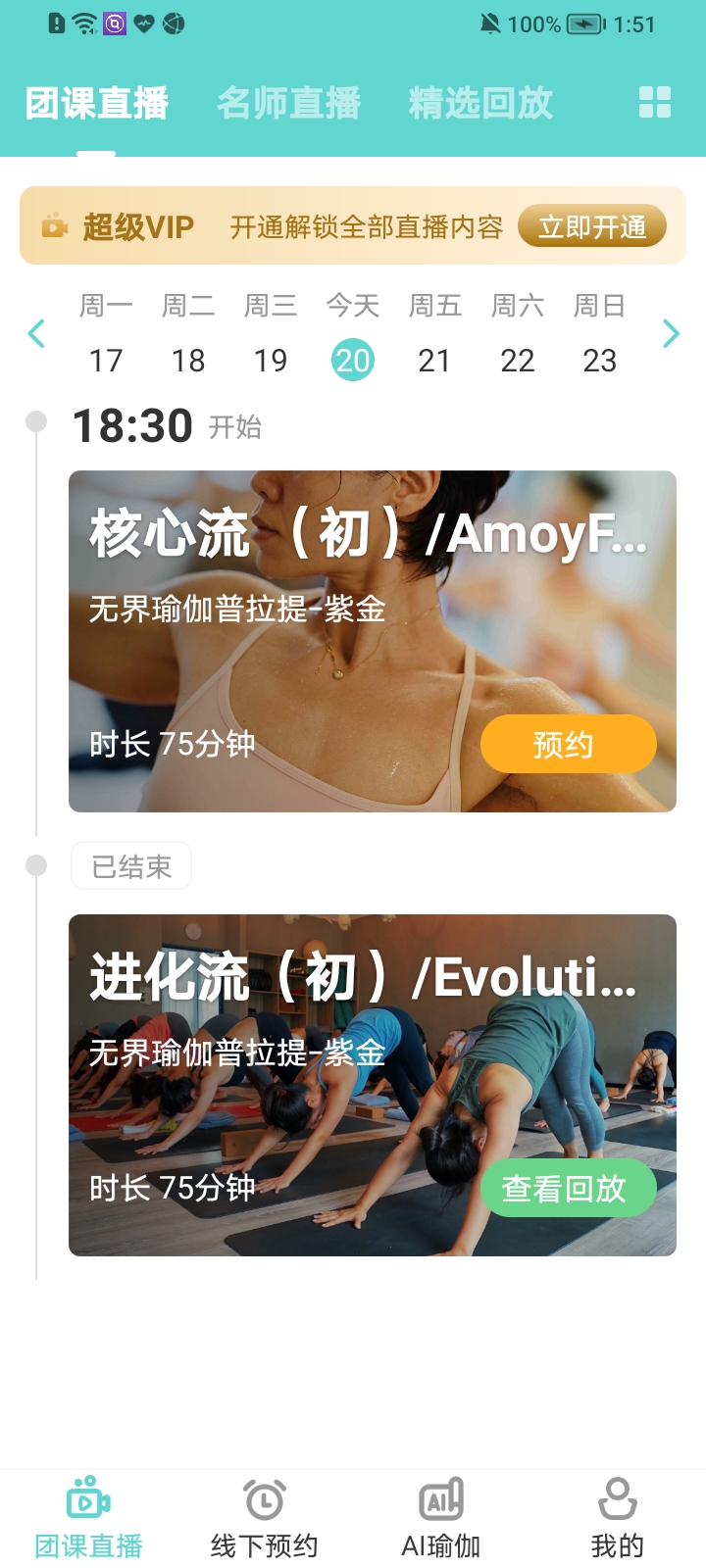706x1568 pixels.
Task: Open the AI瑜伽 tab
Action: click(x=441, y=1519)
